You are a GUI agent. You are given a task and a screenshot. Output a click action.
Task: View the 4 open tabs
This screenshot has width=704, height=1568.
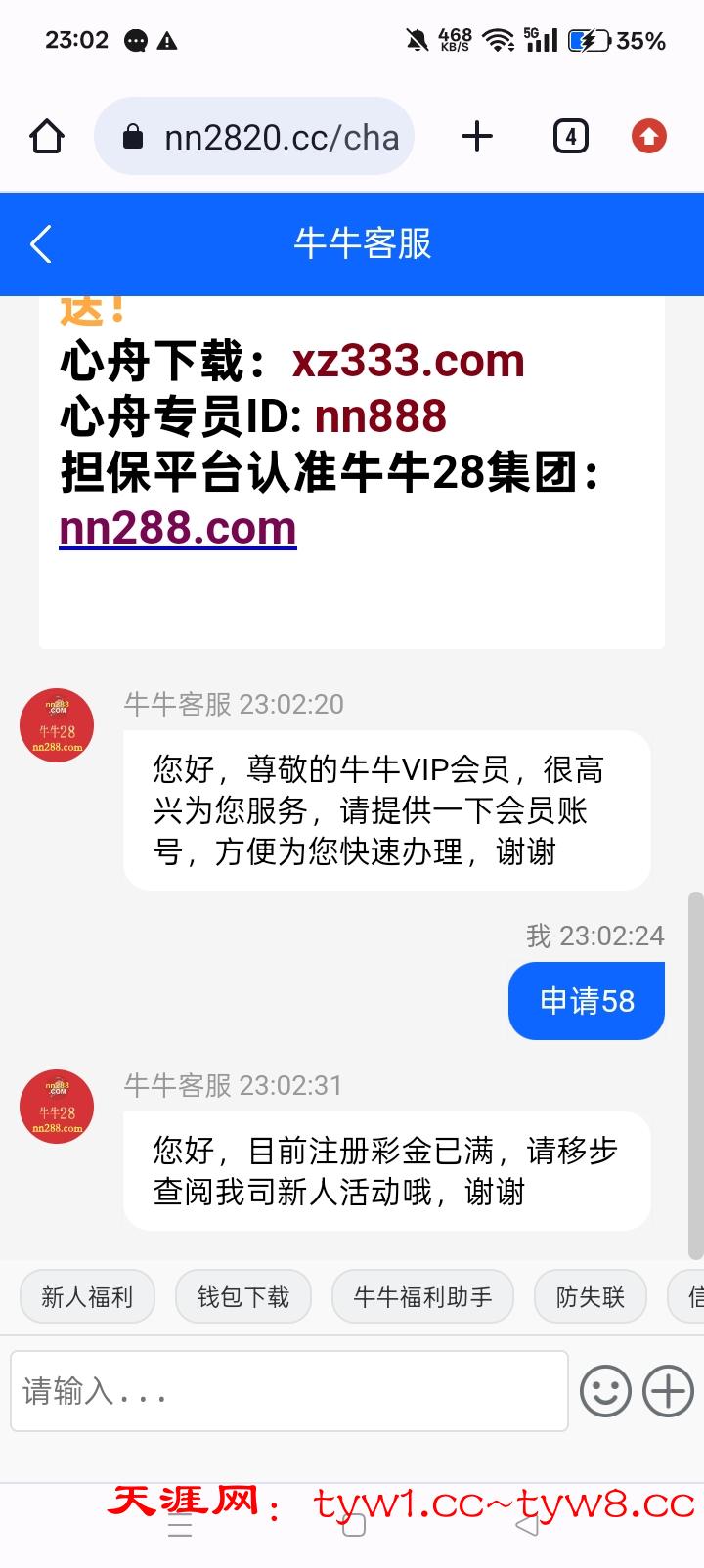point(571,137)
